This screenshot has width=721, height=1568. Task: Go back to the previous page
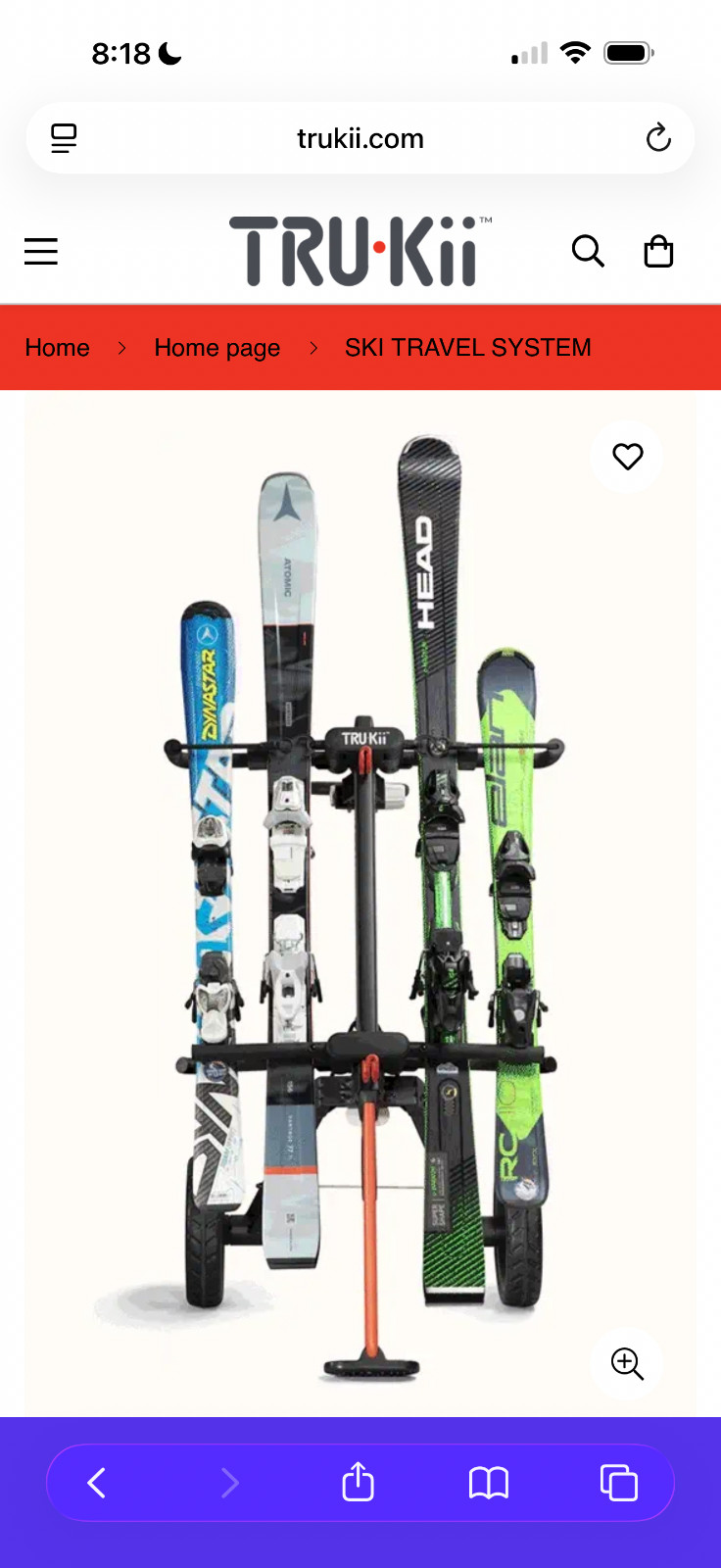pos(96,1483)
